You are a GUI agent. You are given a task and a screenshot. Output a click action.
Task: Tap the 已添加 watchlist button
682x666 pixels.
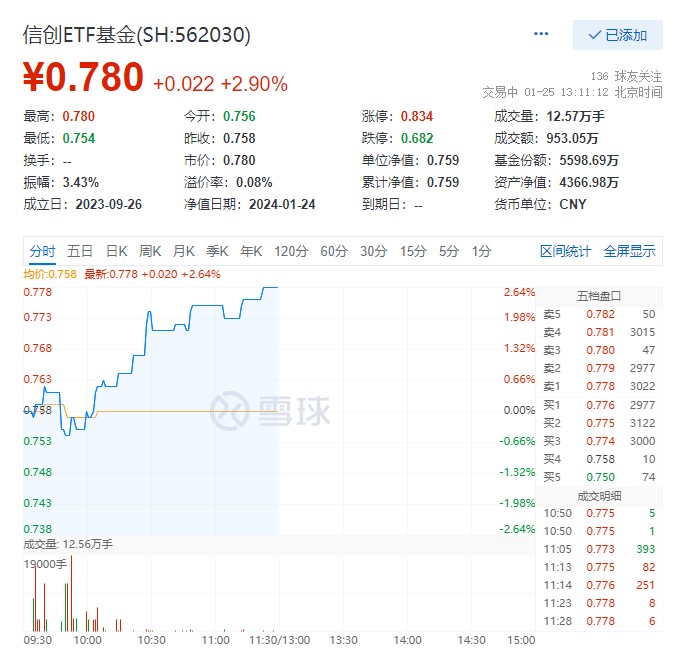point(617,35)
